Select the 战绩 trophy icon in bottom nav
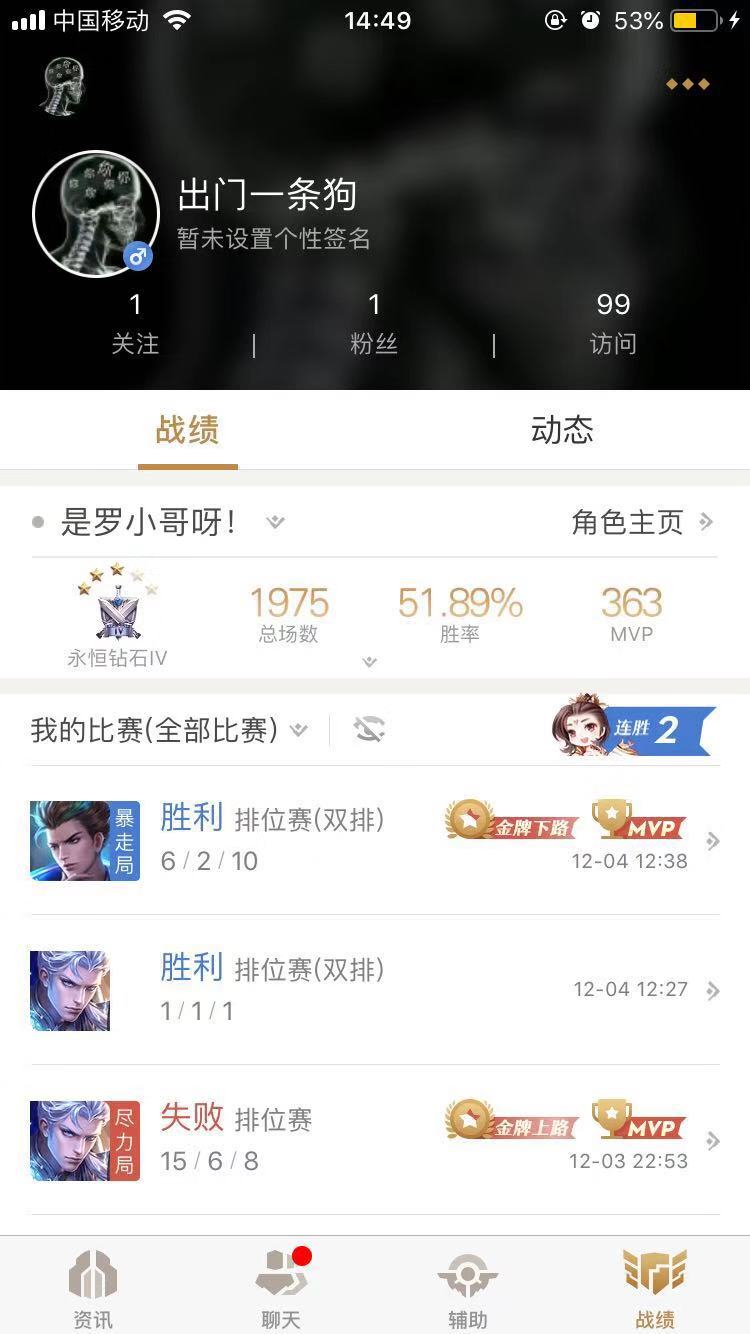This screenshot has width=750, height=1334. [655, 1285]
